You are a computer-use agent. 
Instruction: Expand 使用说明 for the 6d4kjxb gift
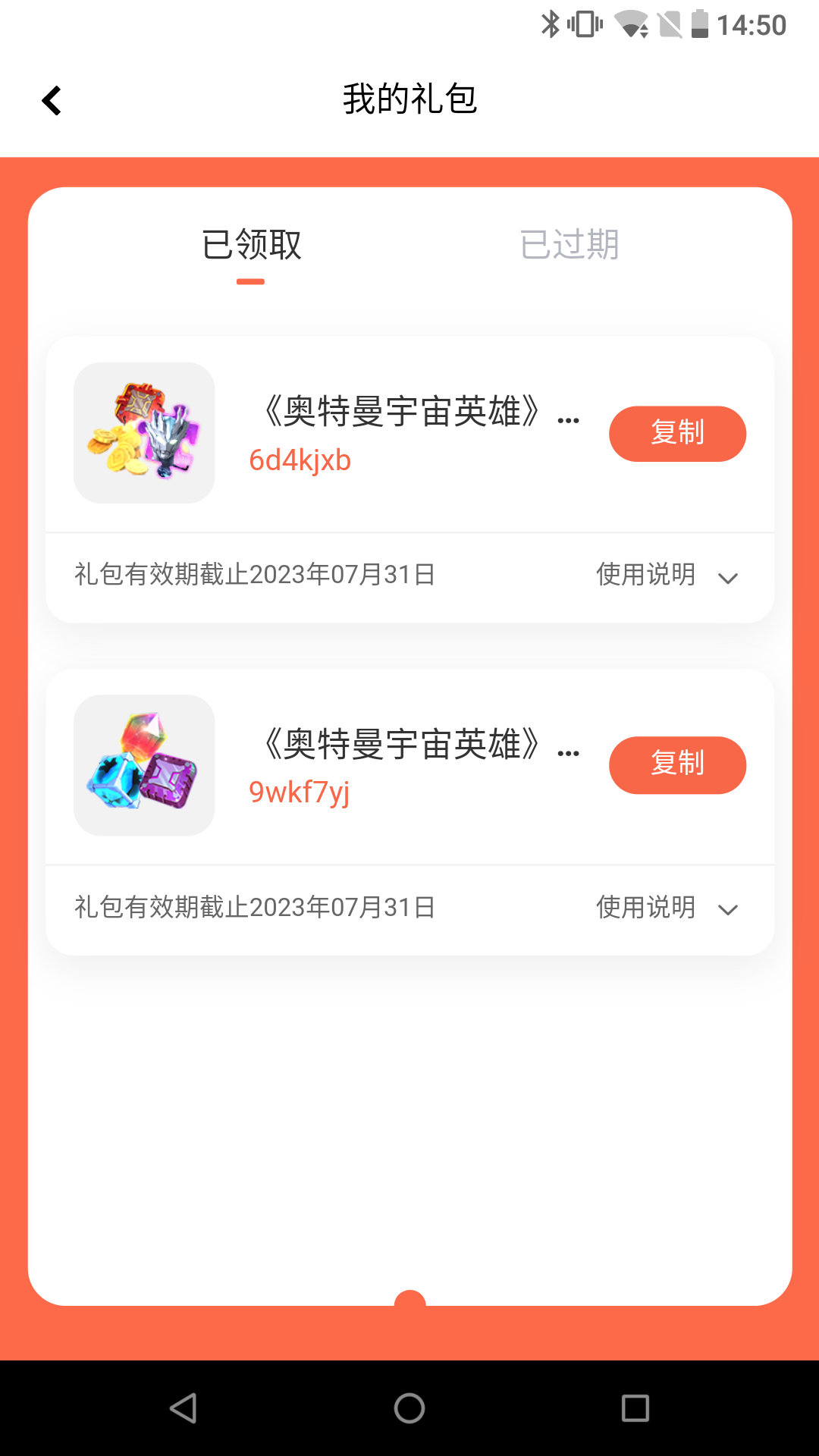[x=667, y=576]
